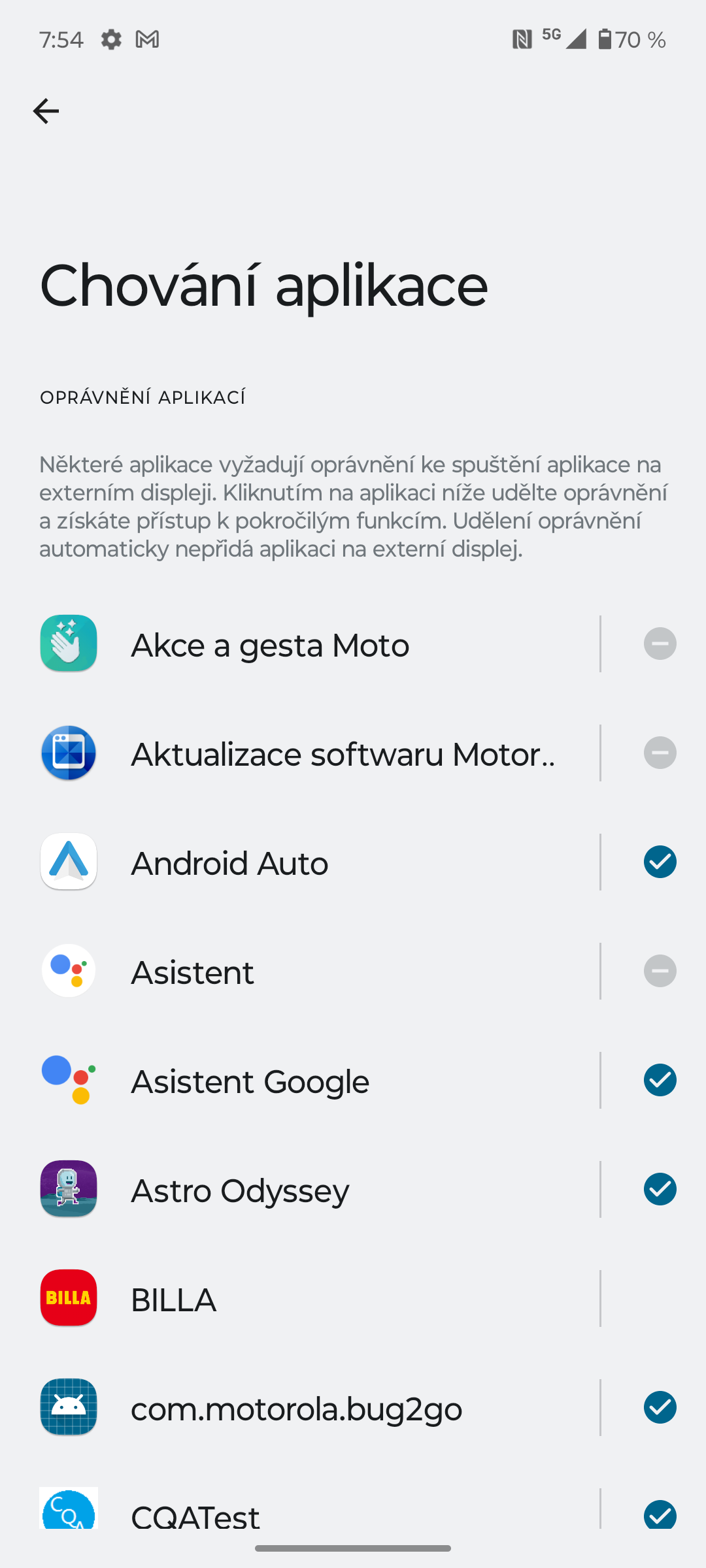Disable the Android Auto permission checkmark
706x1568 pixels.
point(659,862)
